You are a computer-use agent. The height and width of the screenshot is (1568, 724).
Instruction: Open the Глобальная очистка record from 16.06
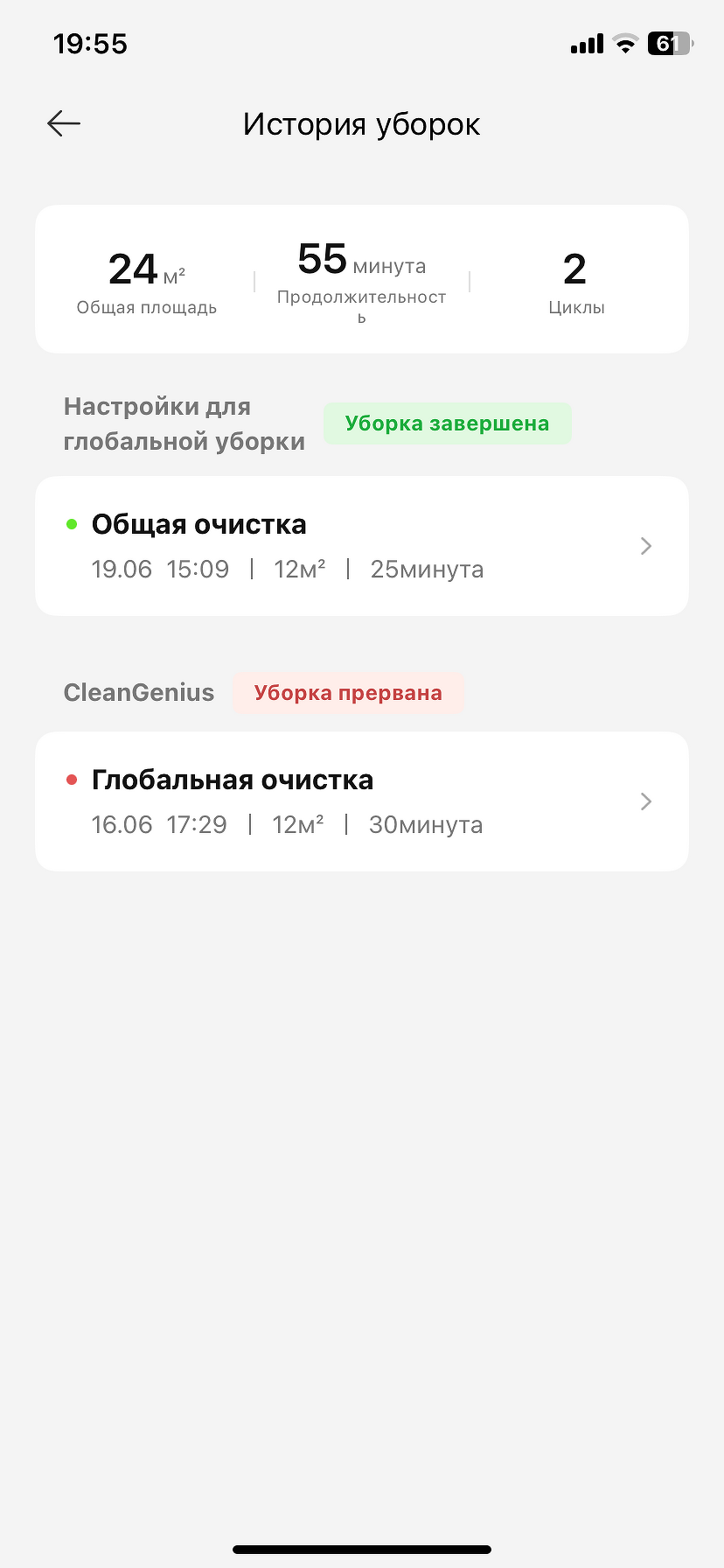click(361, 801)
